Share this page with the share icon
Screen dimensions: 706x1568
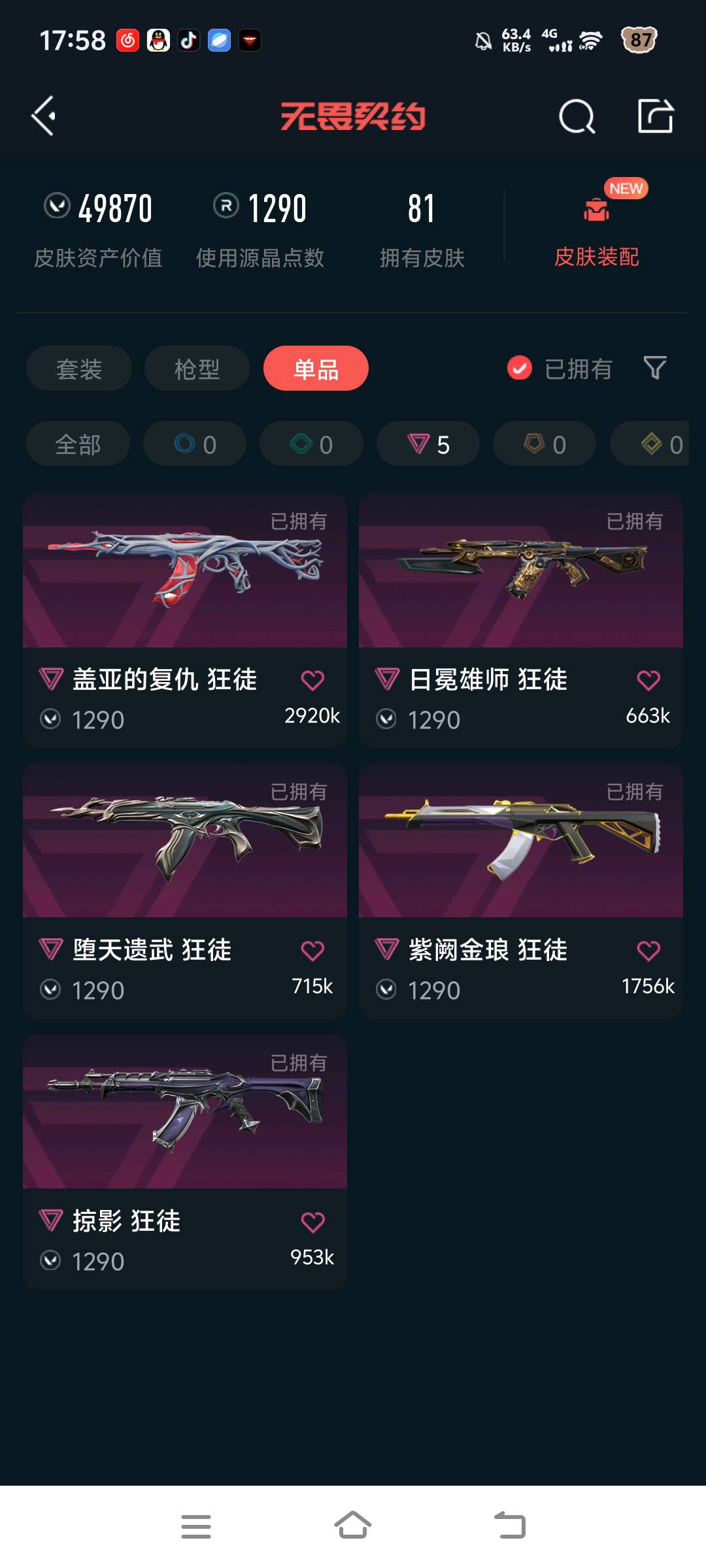coord(655,116)
